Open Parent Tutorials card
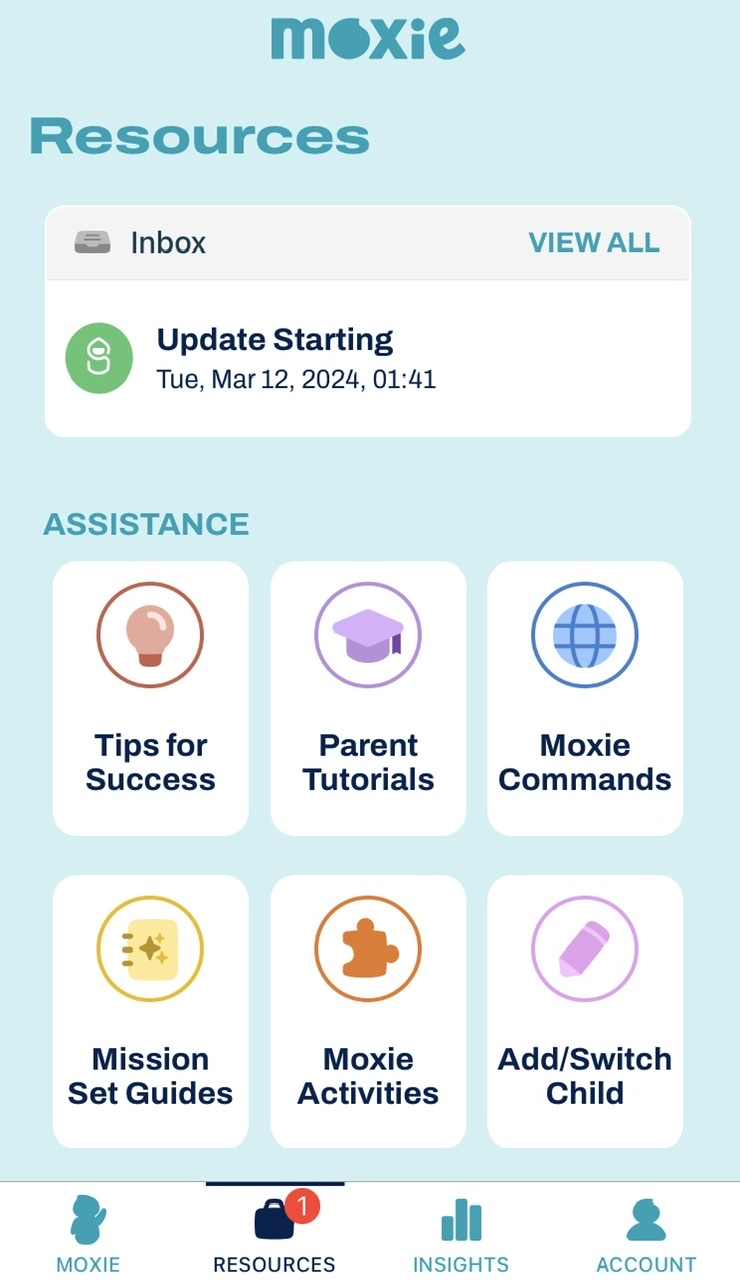Screen dimensions: 740x1280 coord(368,698)
